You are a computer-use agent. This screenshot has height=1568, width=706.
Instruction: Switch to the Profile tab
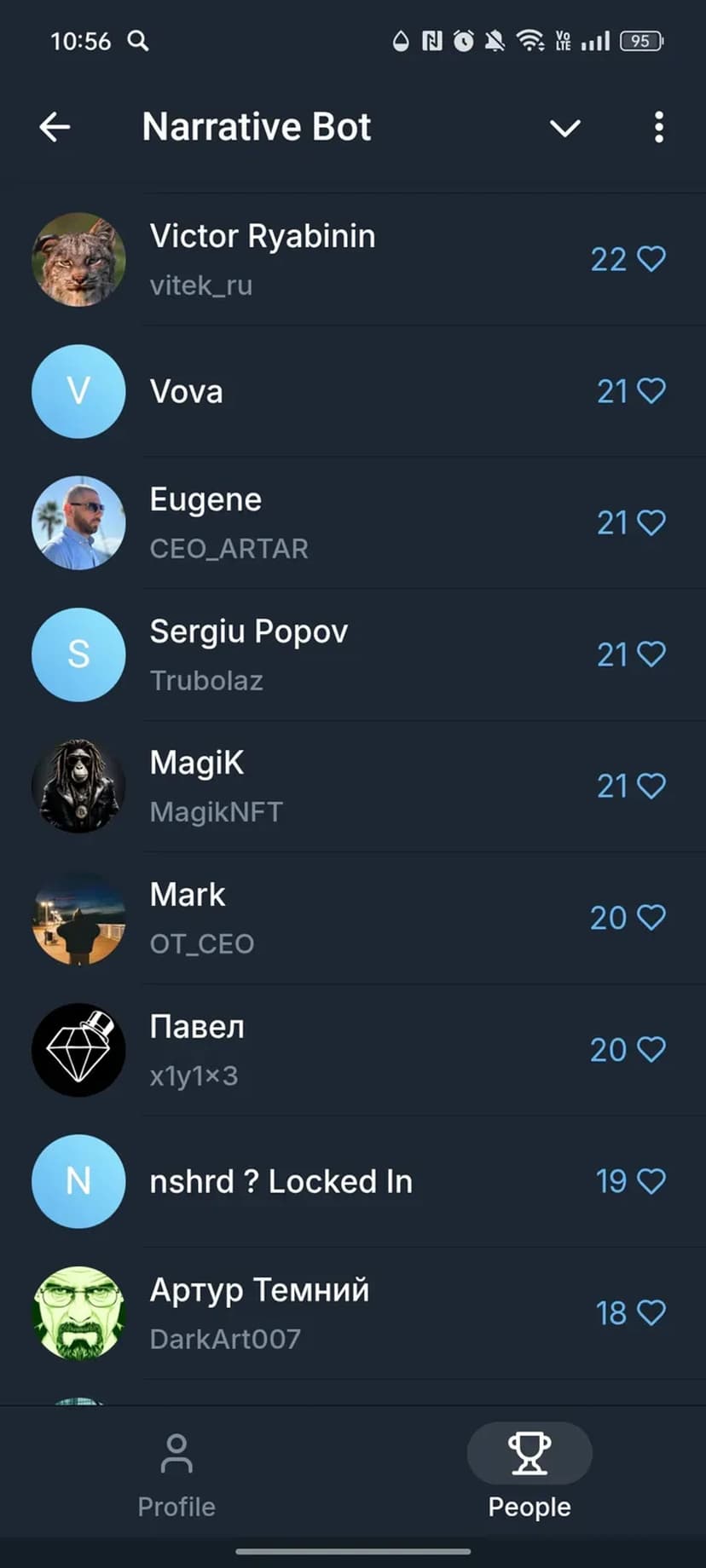pos(176,1476)
